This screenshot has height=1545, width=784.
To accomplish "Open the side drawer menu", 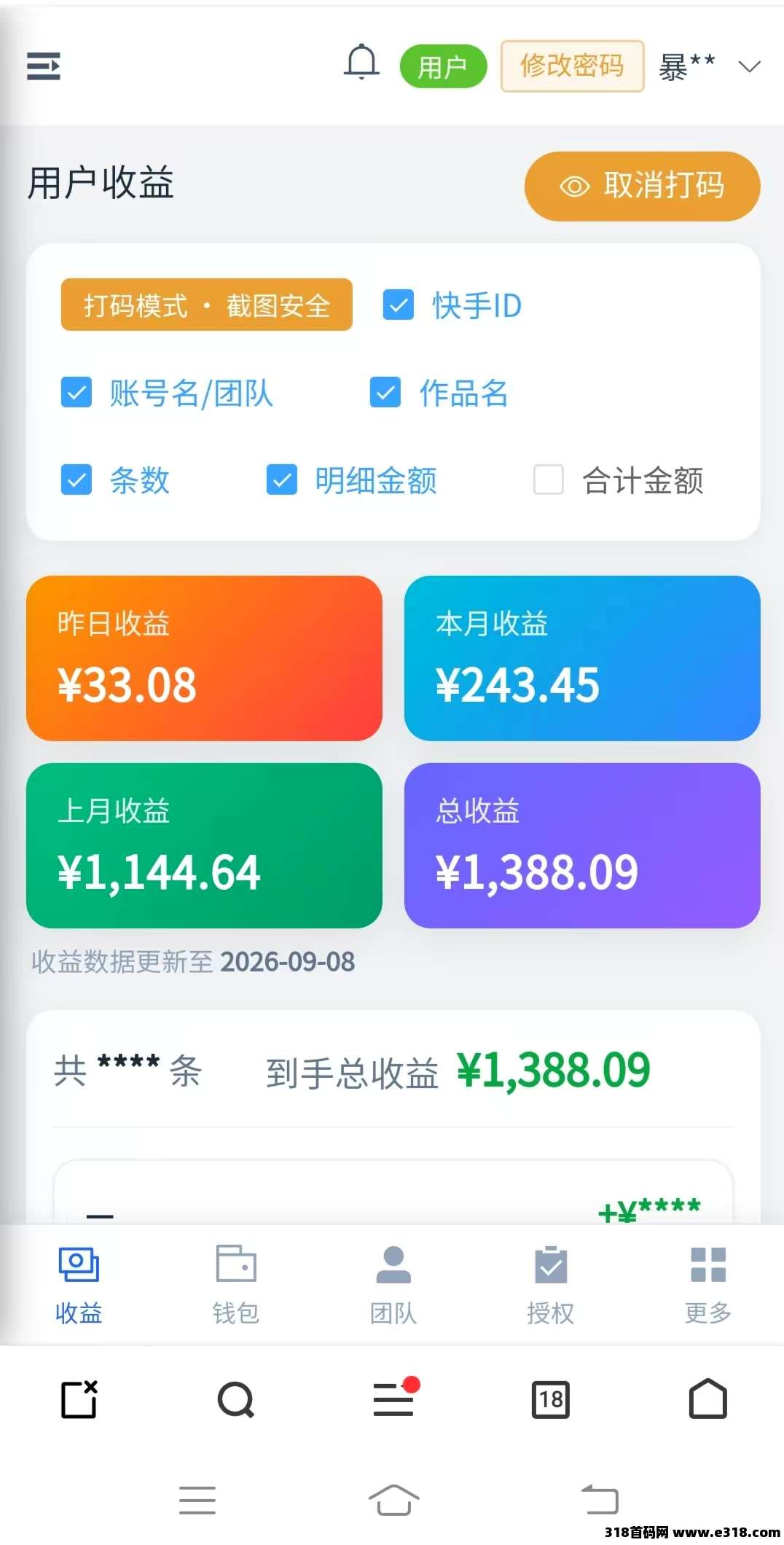I will click(x=43, y=66).
